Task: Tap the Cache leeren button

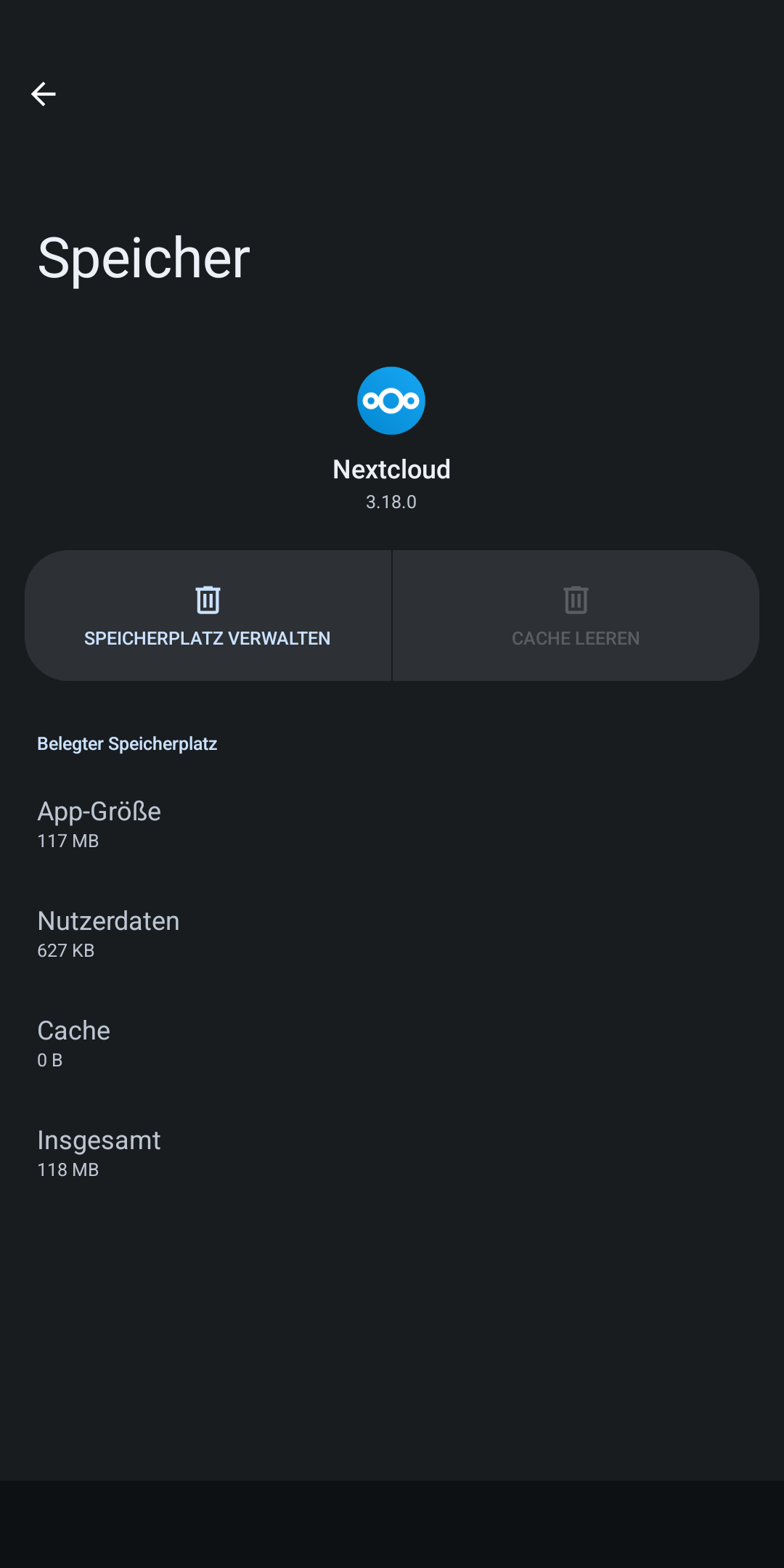Action: tap(576, 616)
